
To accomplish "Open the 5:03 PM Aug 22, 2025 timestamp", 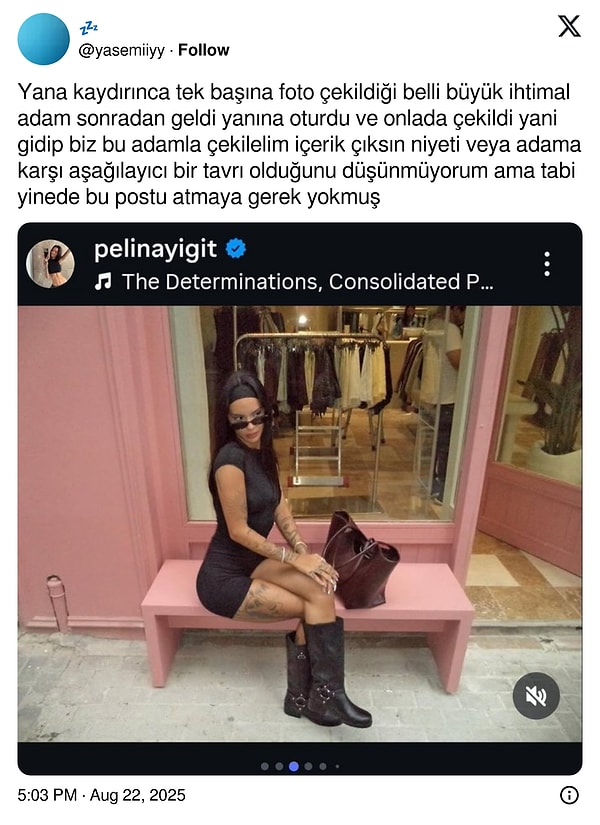I will [101, 796].
